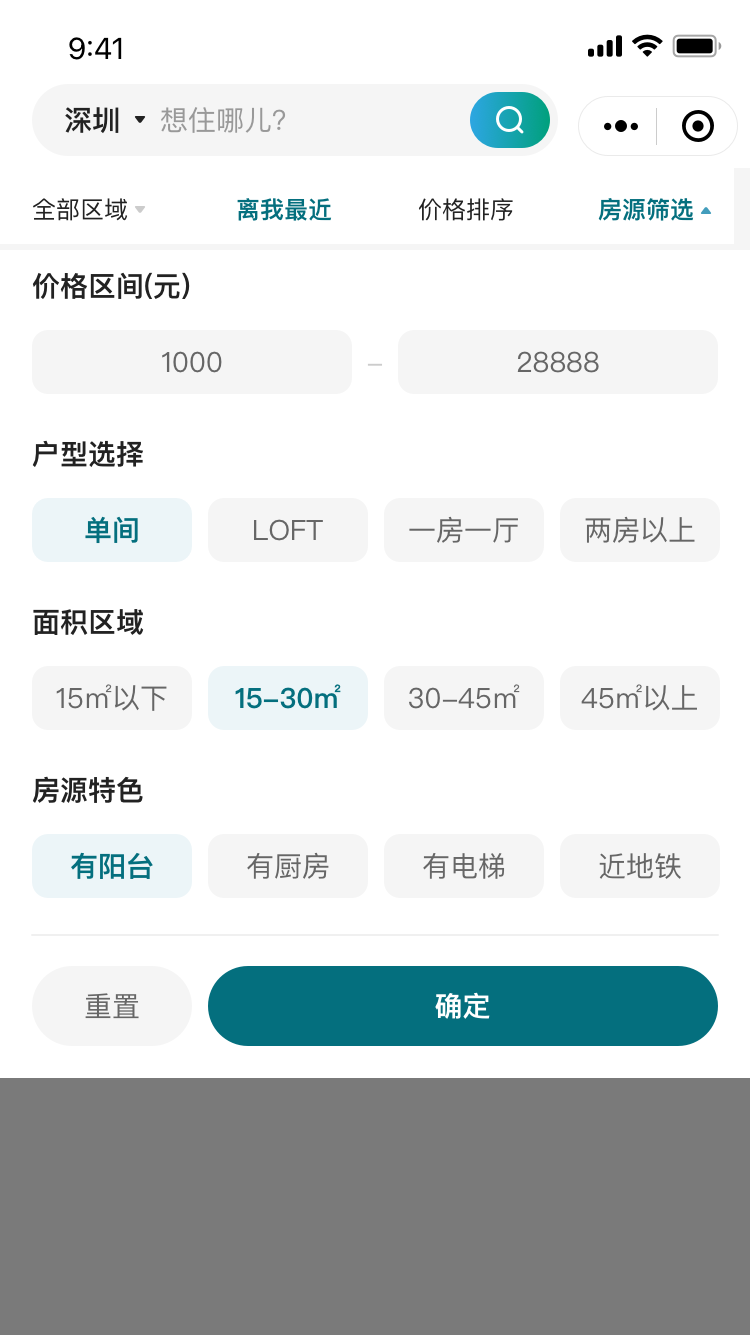Tap the search magnifier icon
The width and height of the screenshot is (750, 1335).
pyautogui.click(x=509, y=120)
